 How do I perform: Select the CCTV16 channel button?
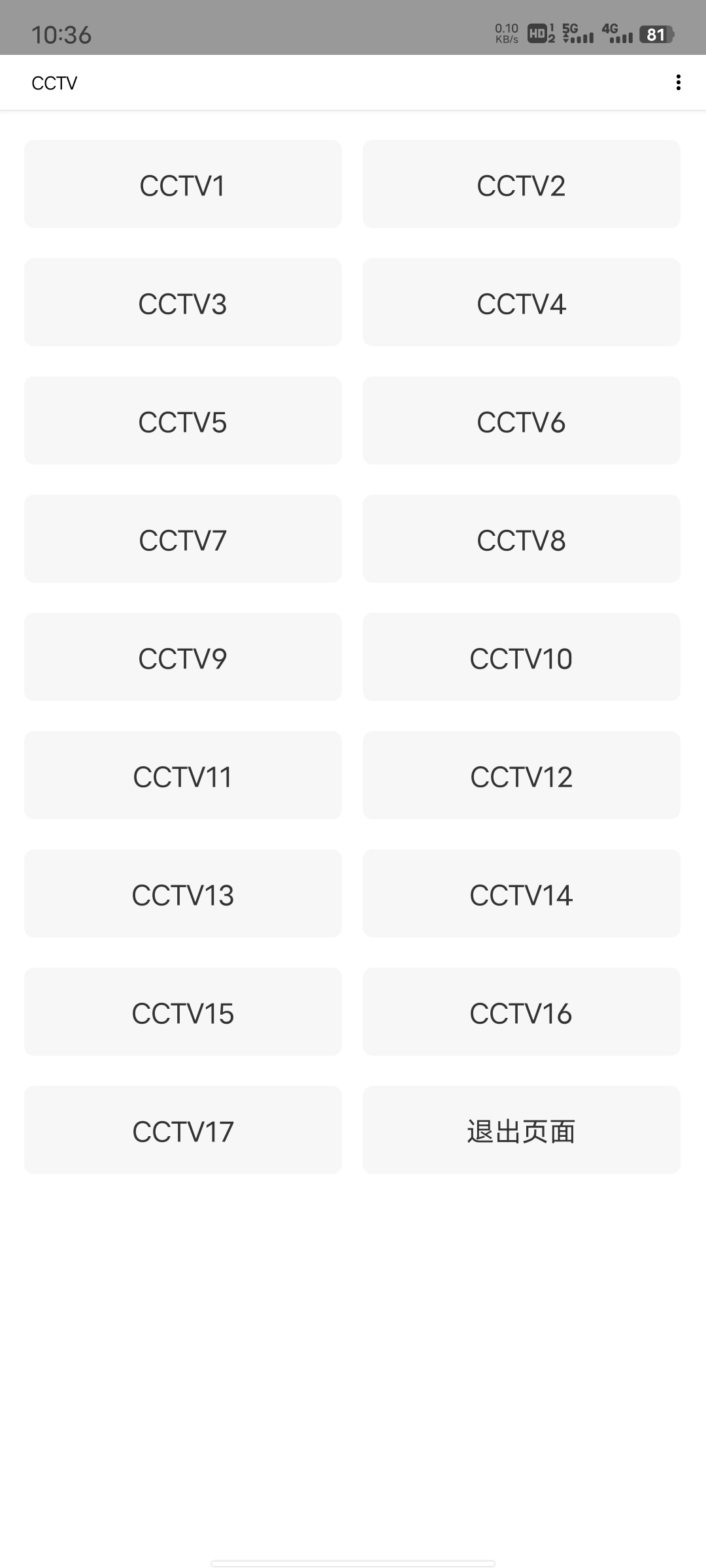(x=522, y=1012)
